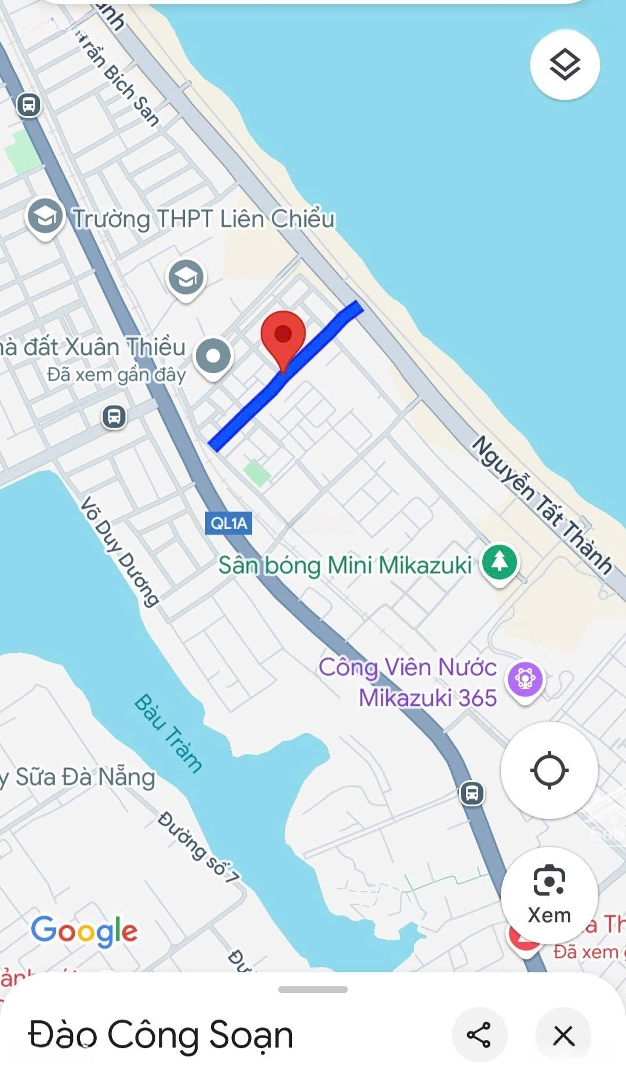Center map on my current location

(x=549, y=771)
